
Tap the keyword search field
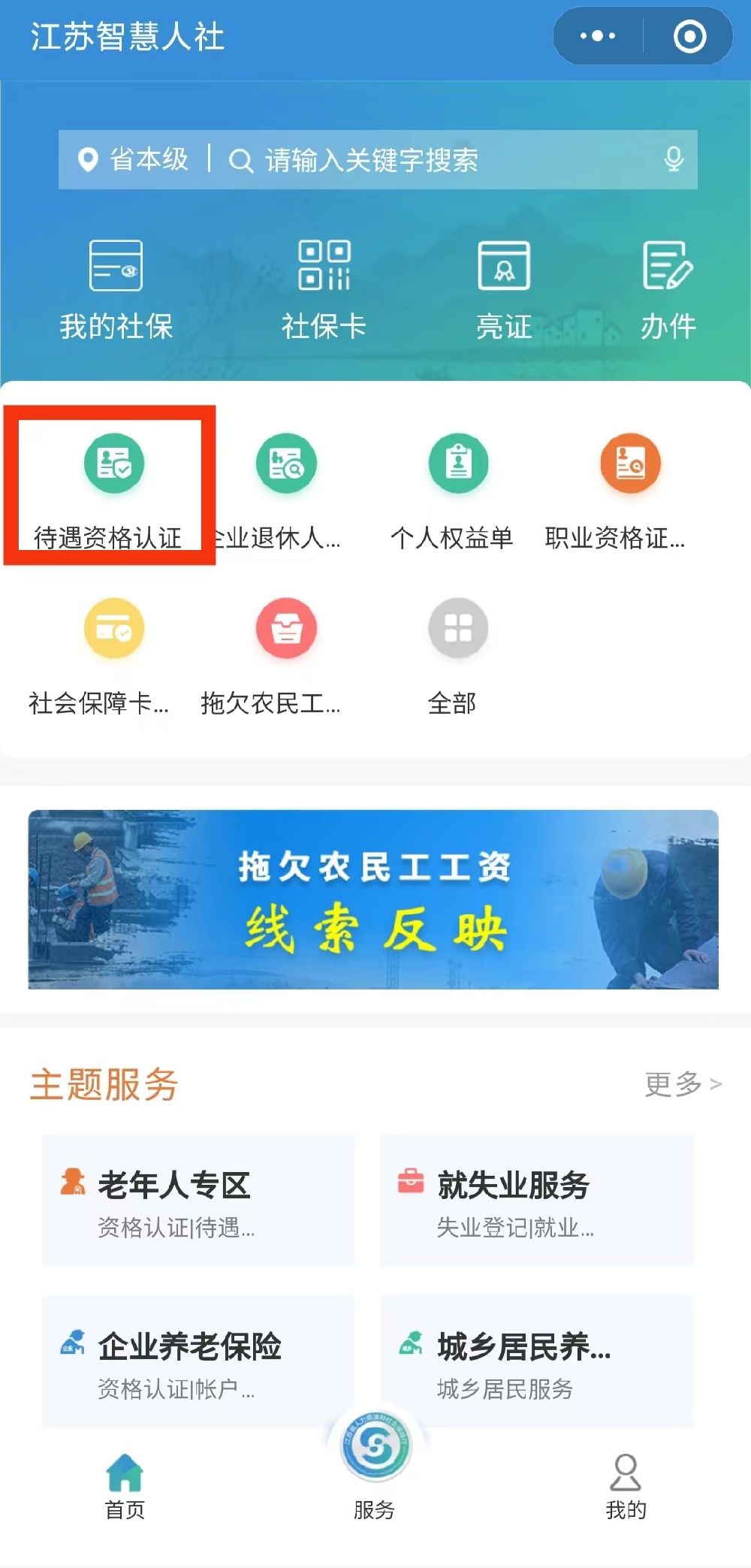[436, 160]
